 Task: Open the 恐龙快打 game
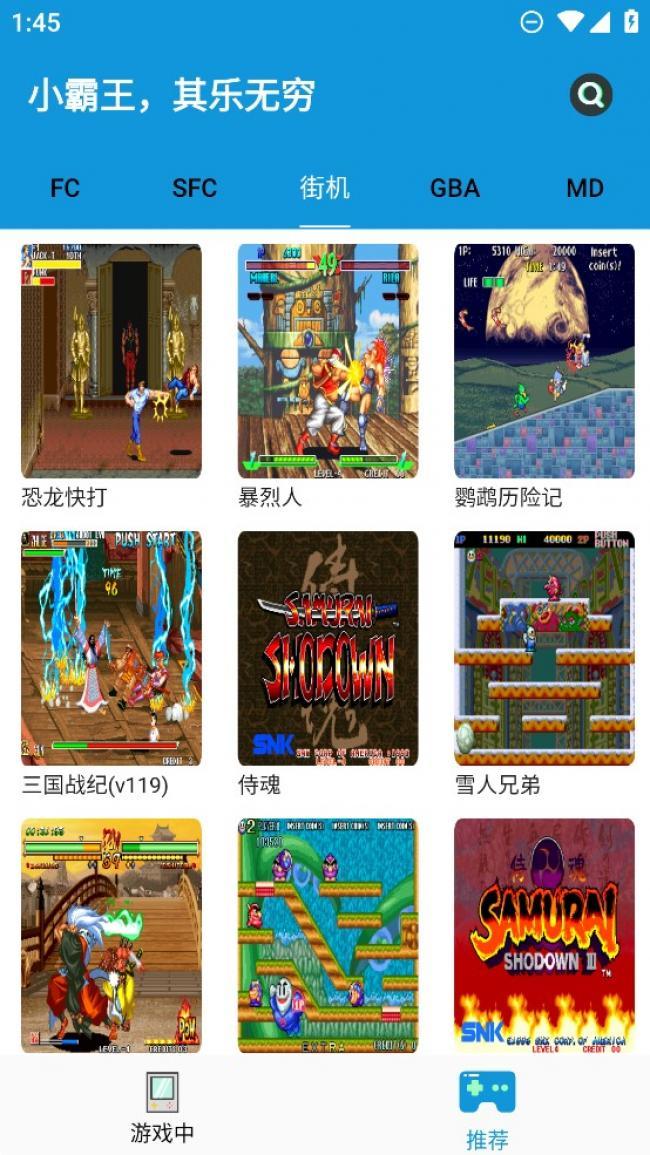pyautogui.click(x=111, y=361)
